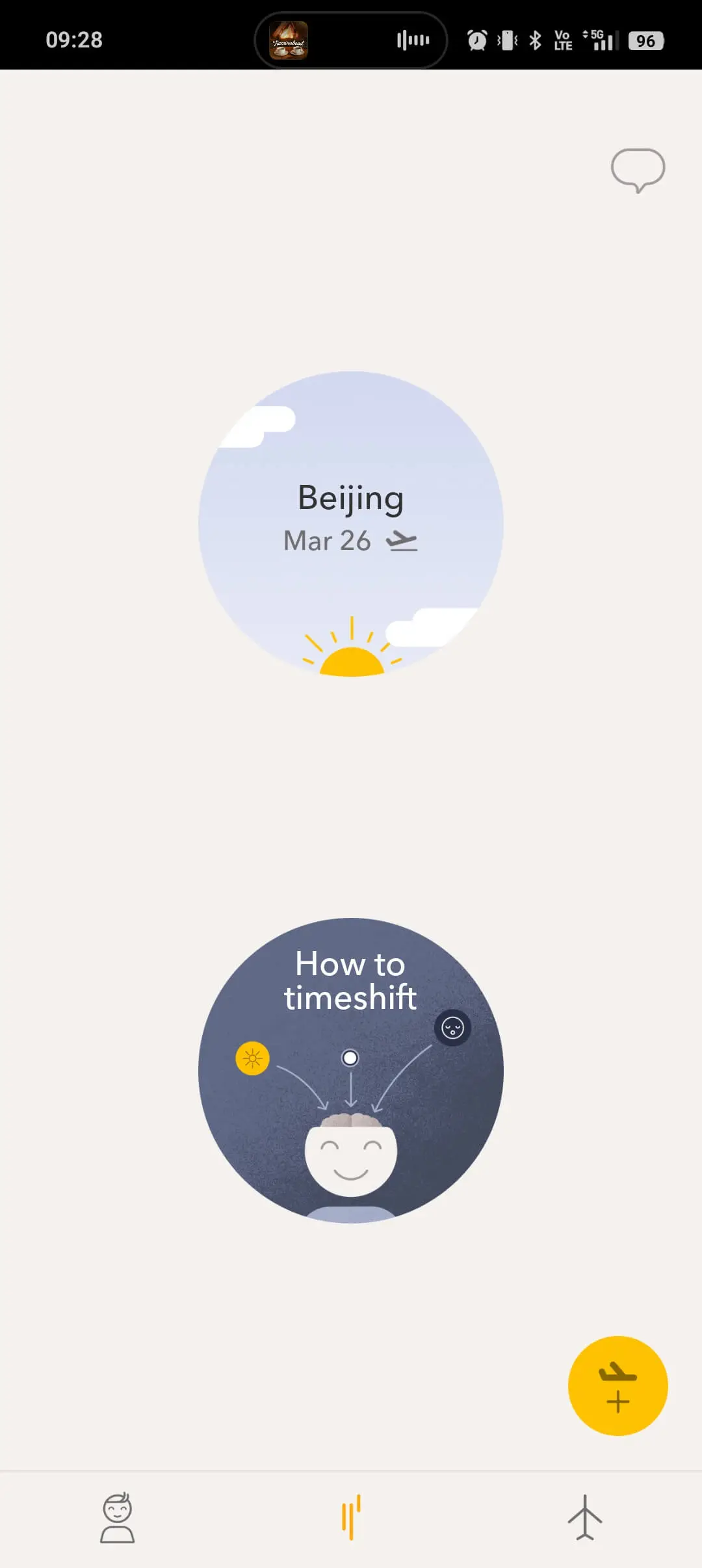Select the center timeshift tab
The height and width of the screenshot is (1568, 702).
[x=351, y=1517]
